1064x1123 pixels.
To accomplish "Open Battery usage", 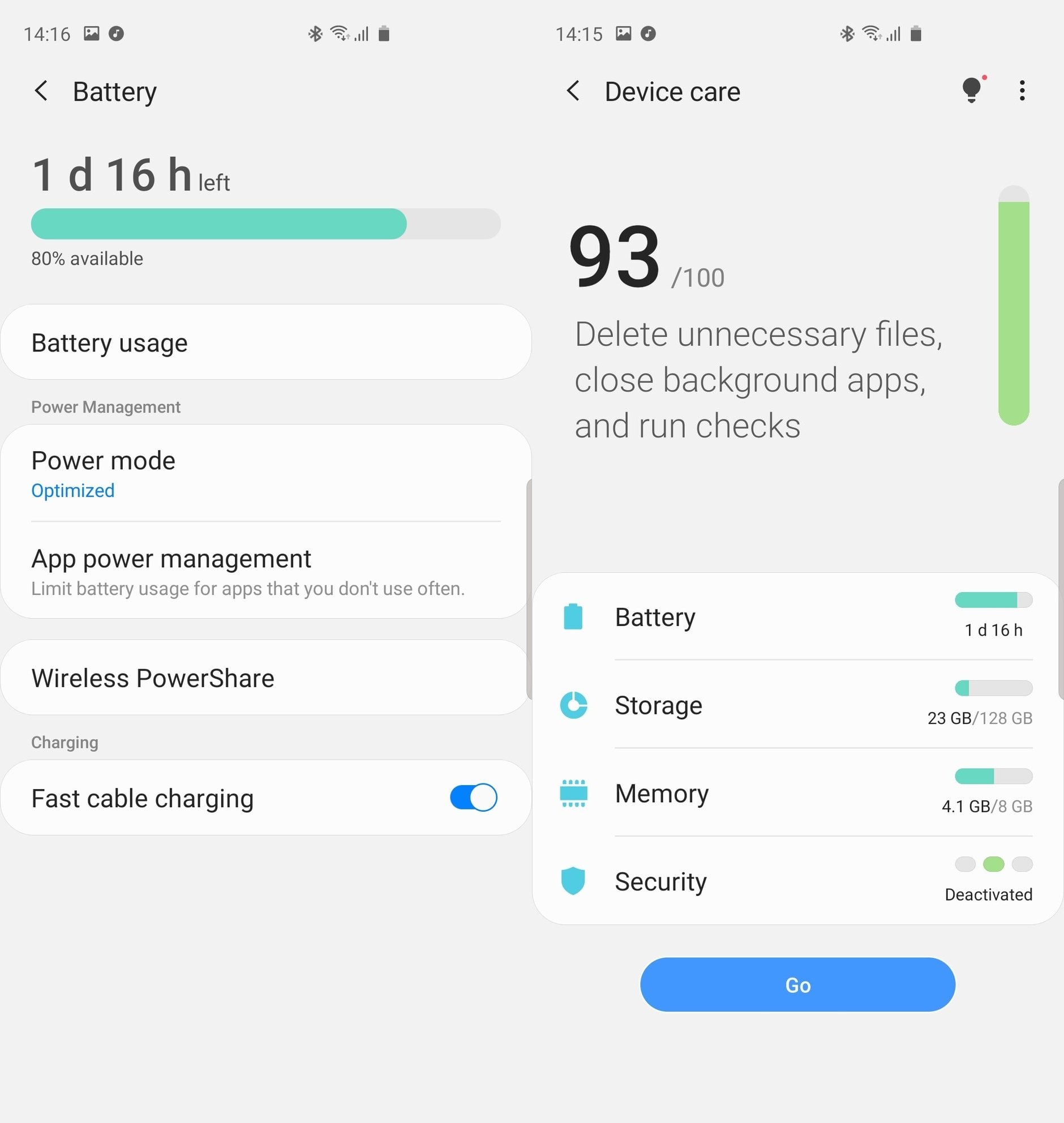I will (x=265, y=342).
